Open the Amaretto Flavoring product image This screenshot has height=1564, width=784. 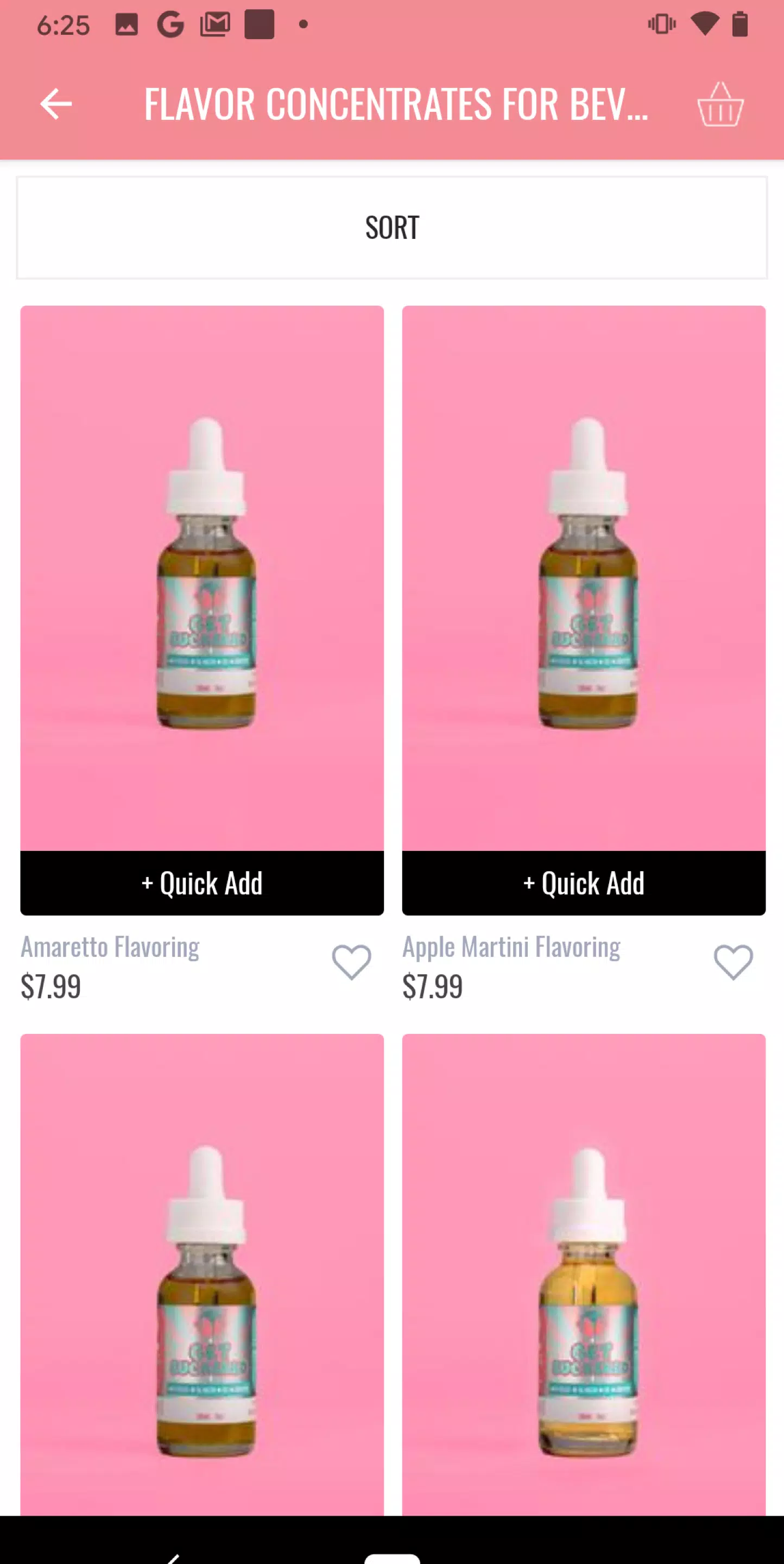202,577
